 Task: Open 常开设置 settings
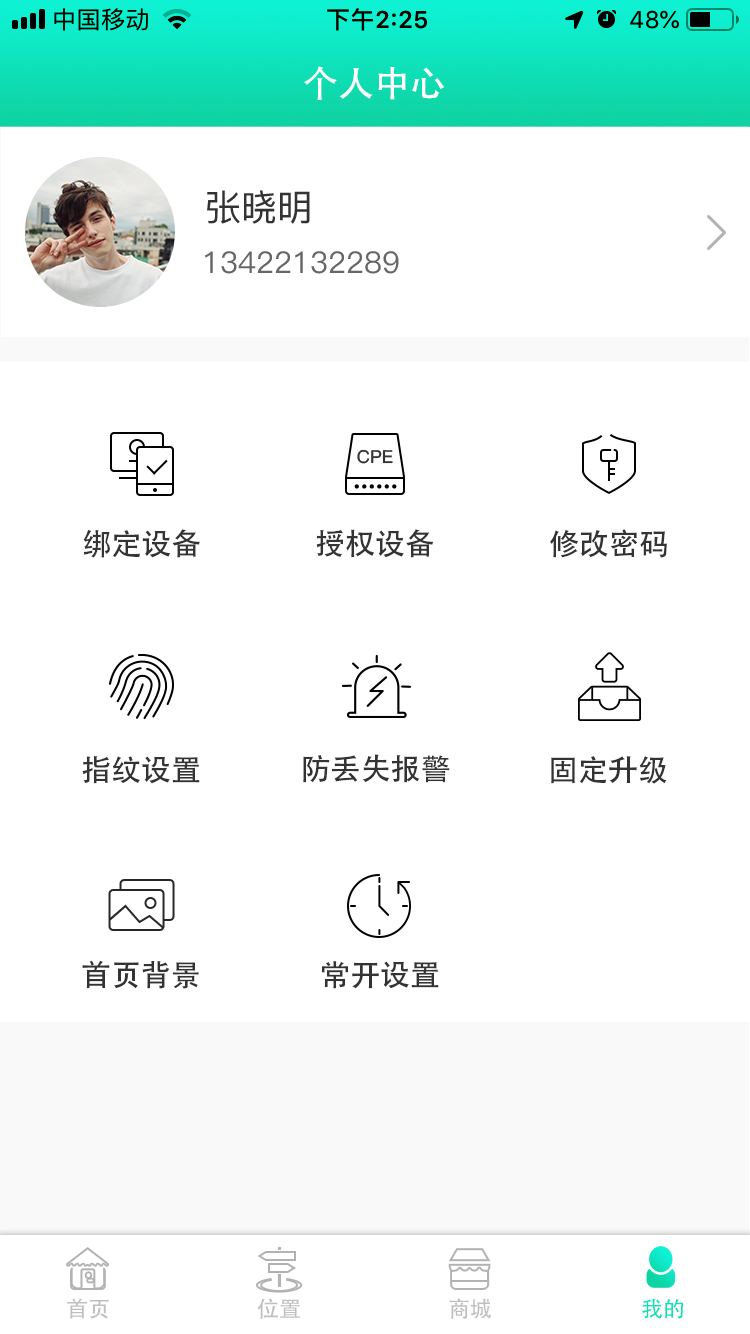379,932
